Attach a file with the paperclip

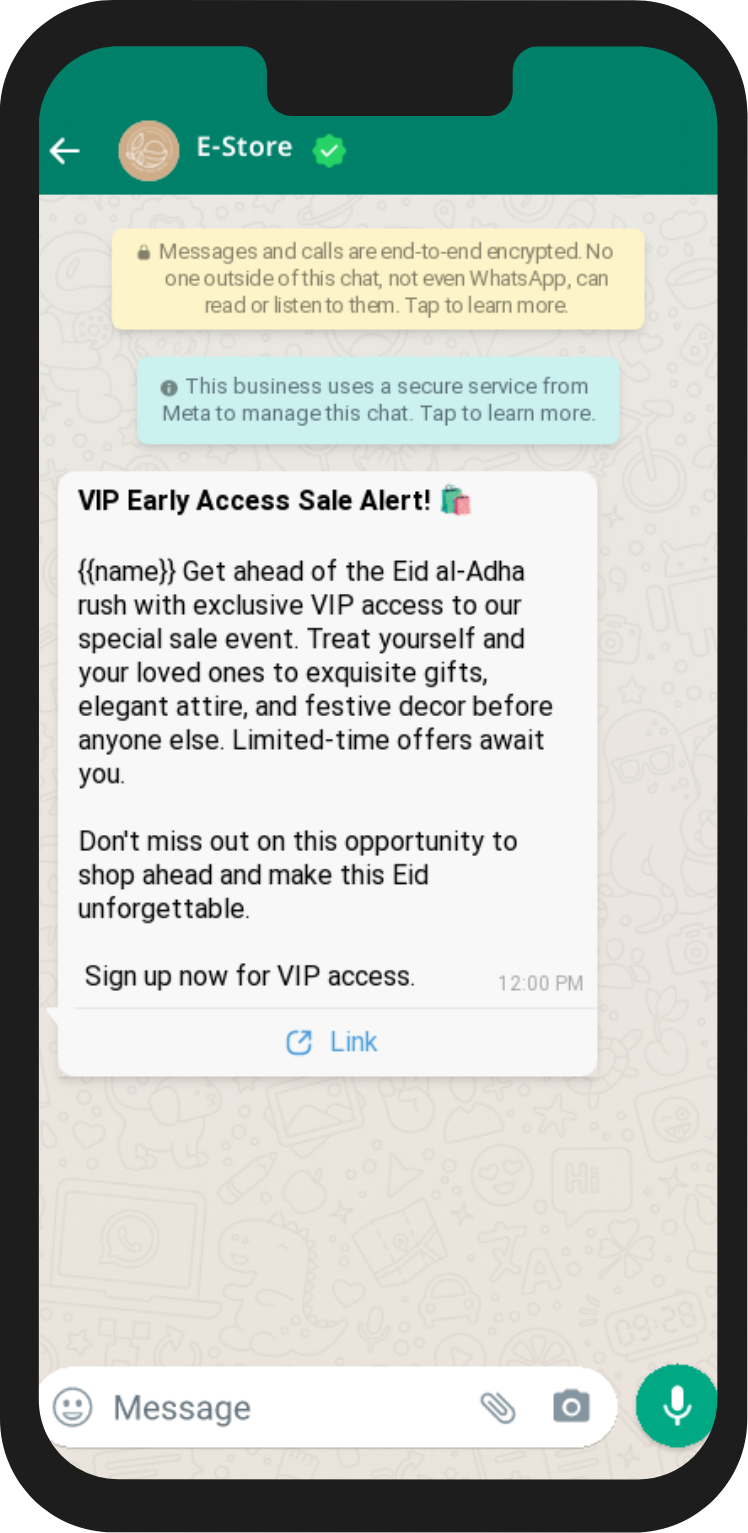pyautogui.click(x=497, y=1407)
